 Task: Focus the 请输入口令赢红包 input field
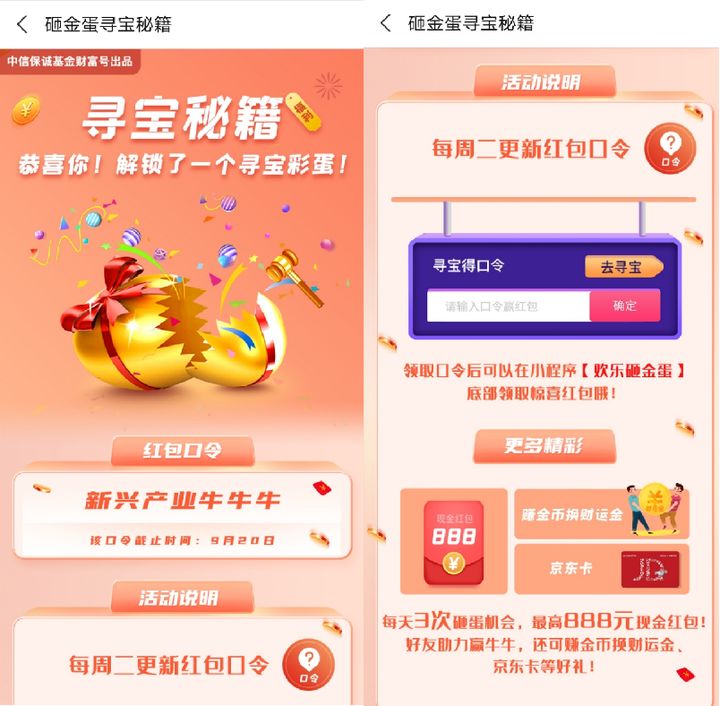pyautogui.click(x=508, y=306)
